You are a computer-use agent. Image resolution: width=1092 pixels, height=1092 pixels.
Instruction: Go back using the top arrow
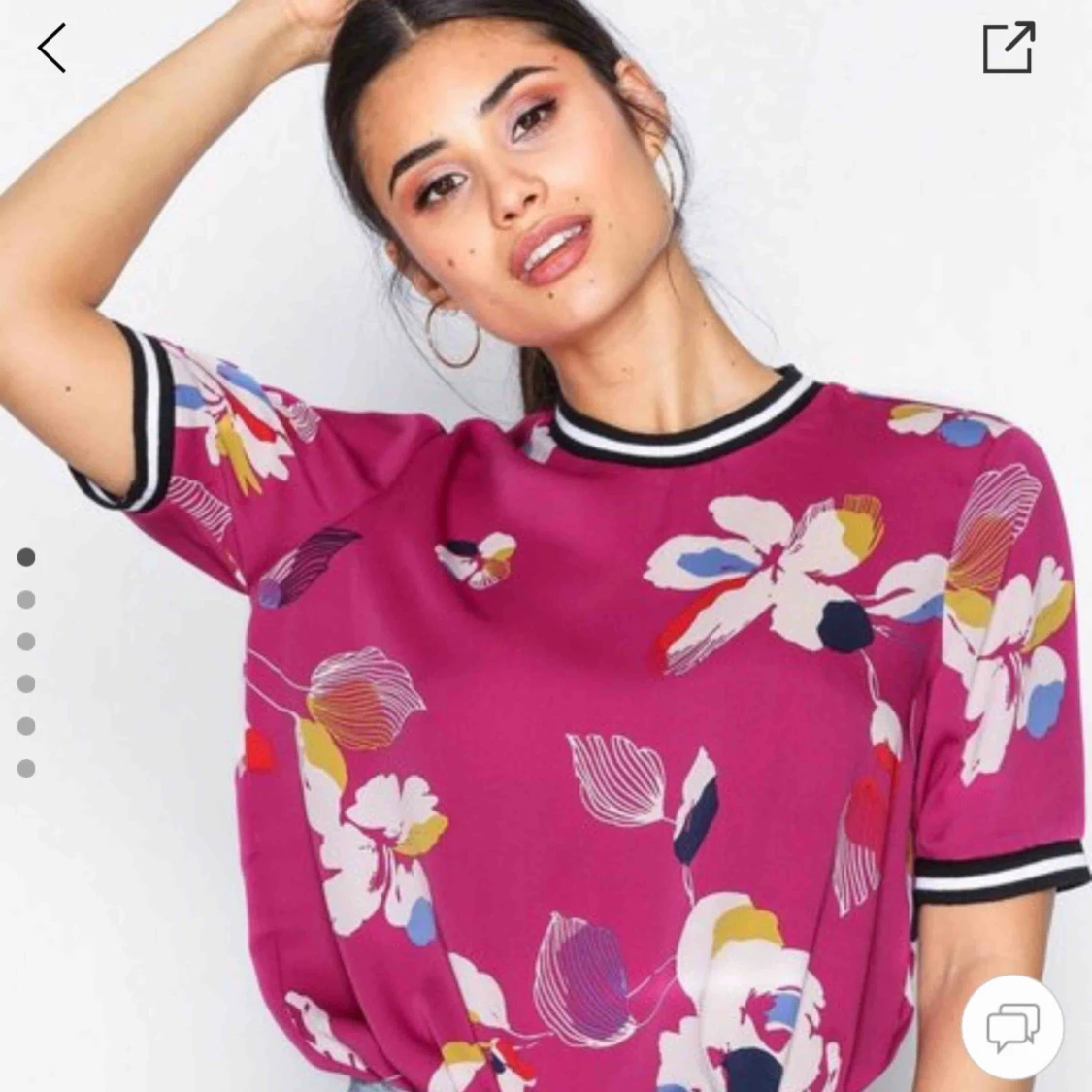tap(52, 49)
